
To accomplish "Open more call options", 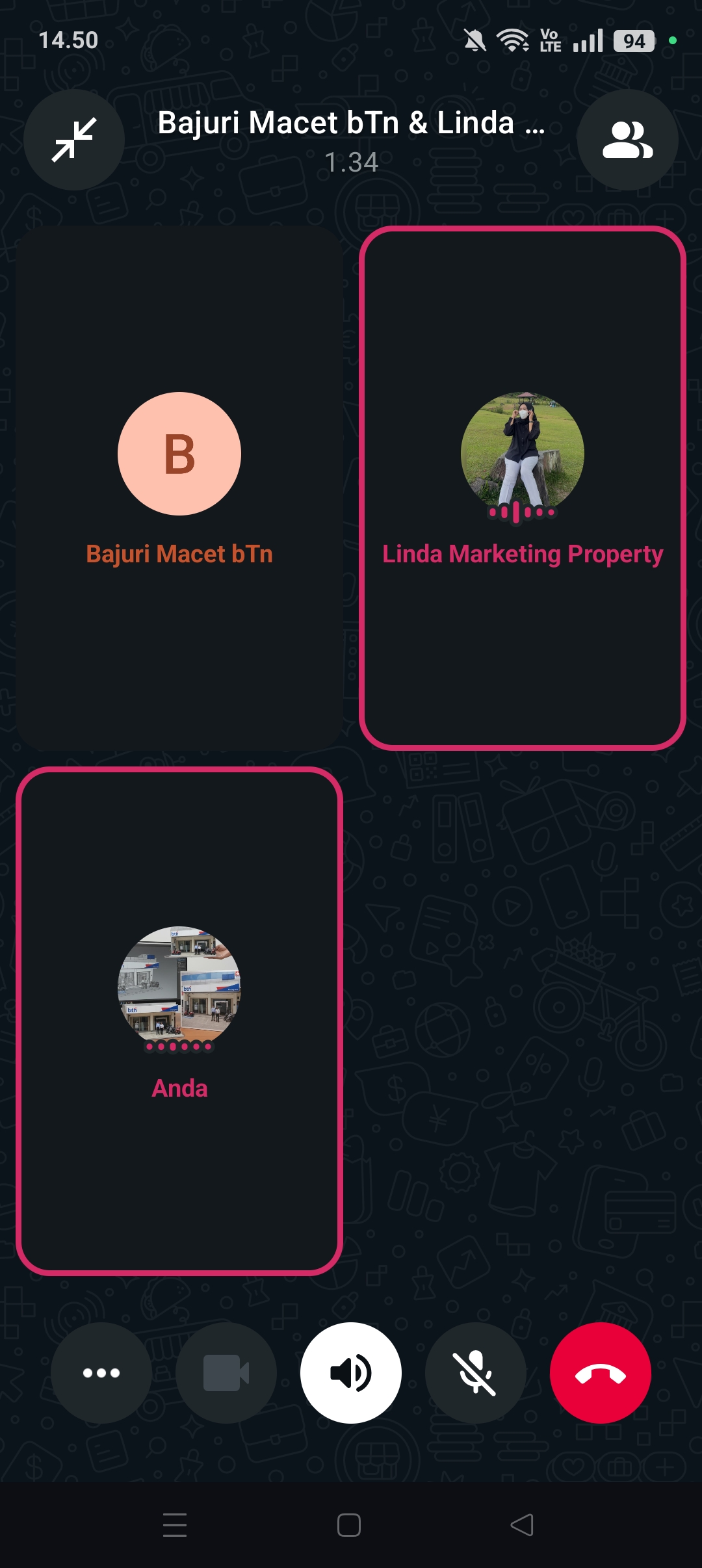I will 101,1373.
